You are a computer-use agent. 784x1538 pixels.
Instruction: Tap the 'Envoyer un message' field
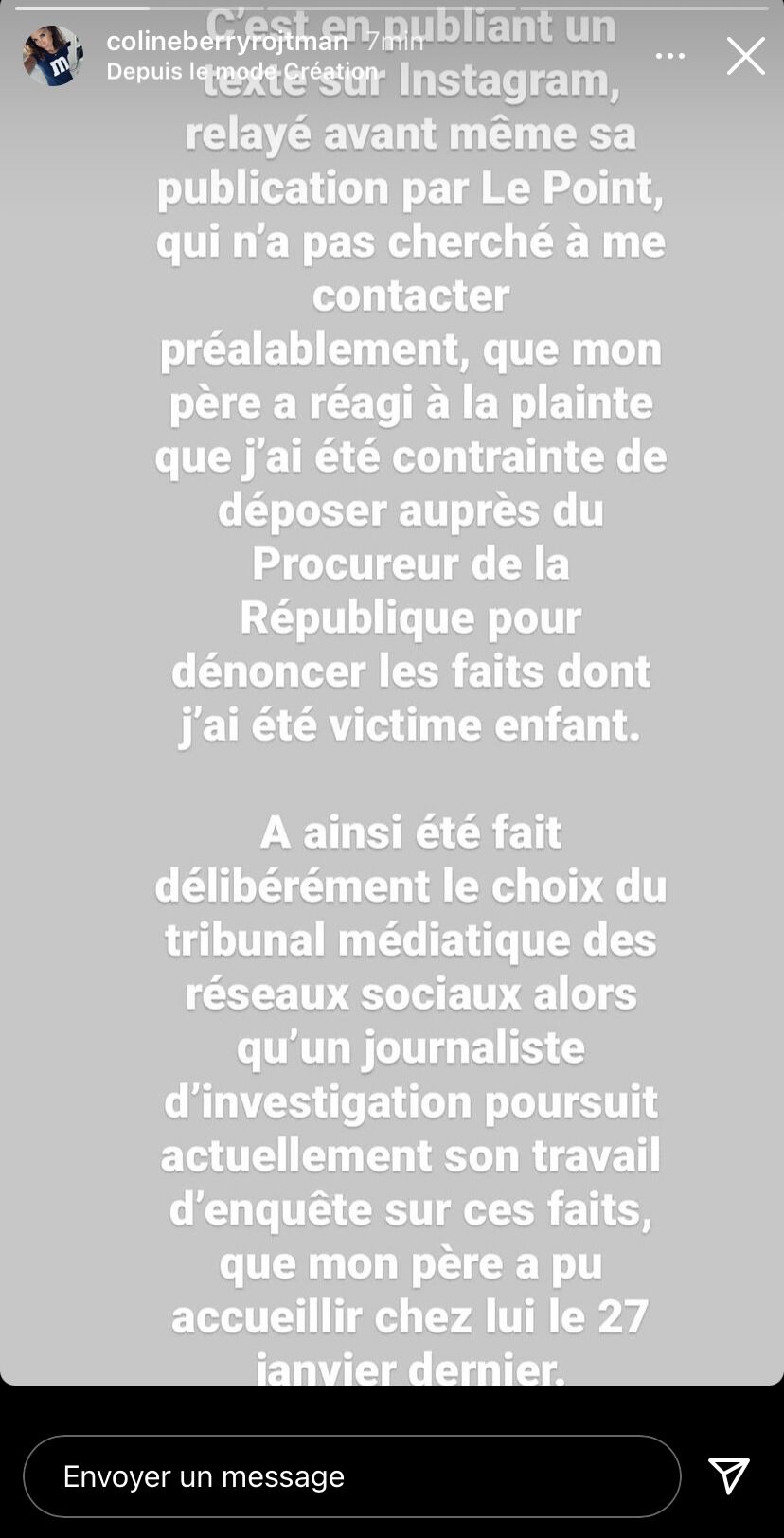click(x=352, y=1475)
